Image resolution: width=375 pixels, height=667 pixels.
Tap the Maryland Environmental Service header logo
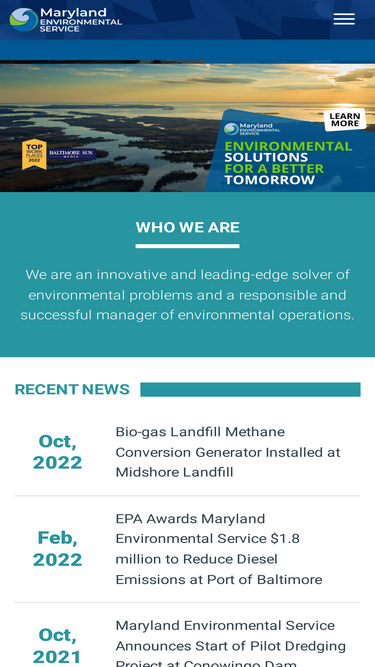(65, 20)
